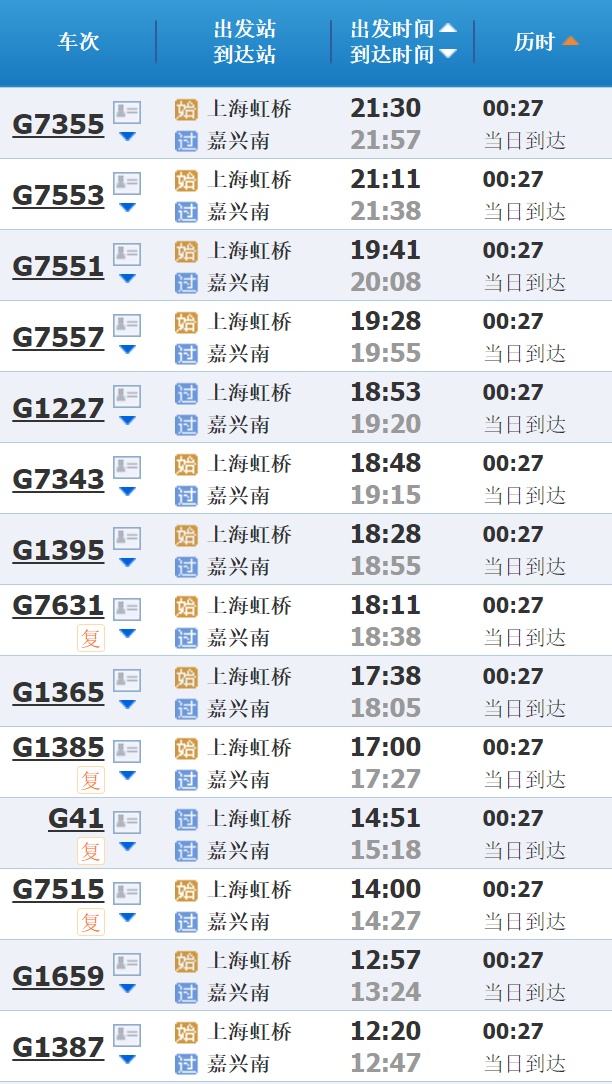Viewport: 612px width, 1084px height.
Task: Expand the dropdown arrow beside G7557
Action: [127, 350]
